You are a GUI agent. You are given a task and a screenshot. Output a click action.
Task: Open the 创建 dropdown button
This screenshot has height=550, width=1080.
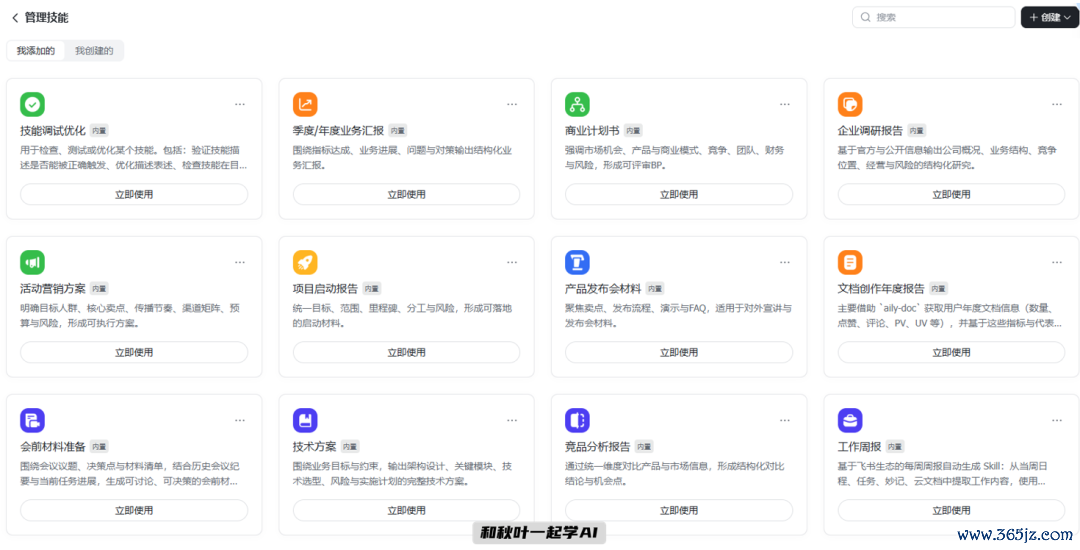[x=1049, y=17]
